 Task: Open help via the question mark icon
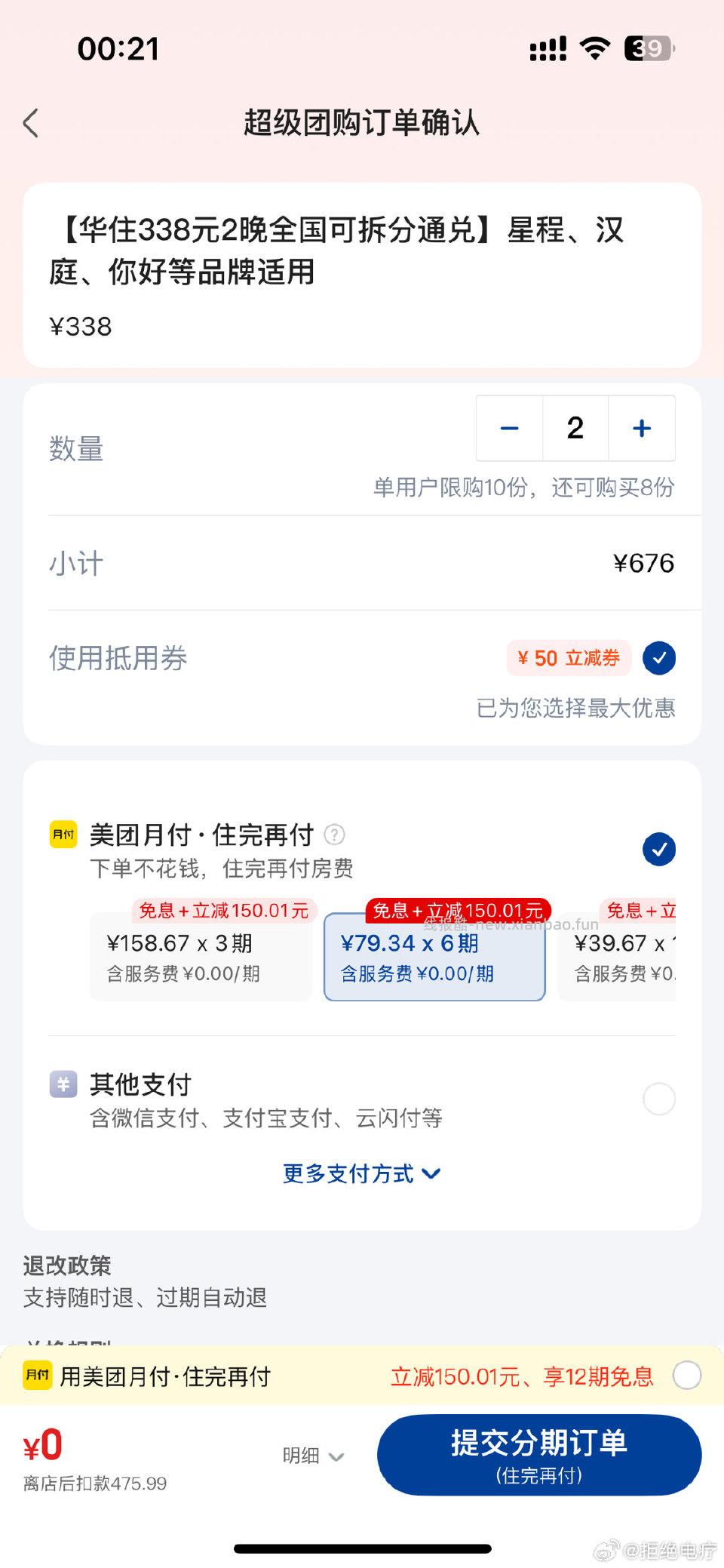[x=334, y=835]
